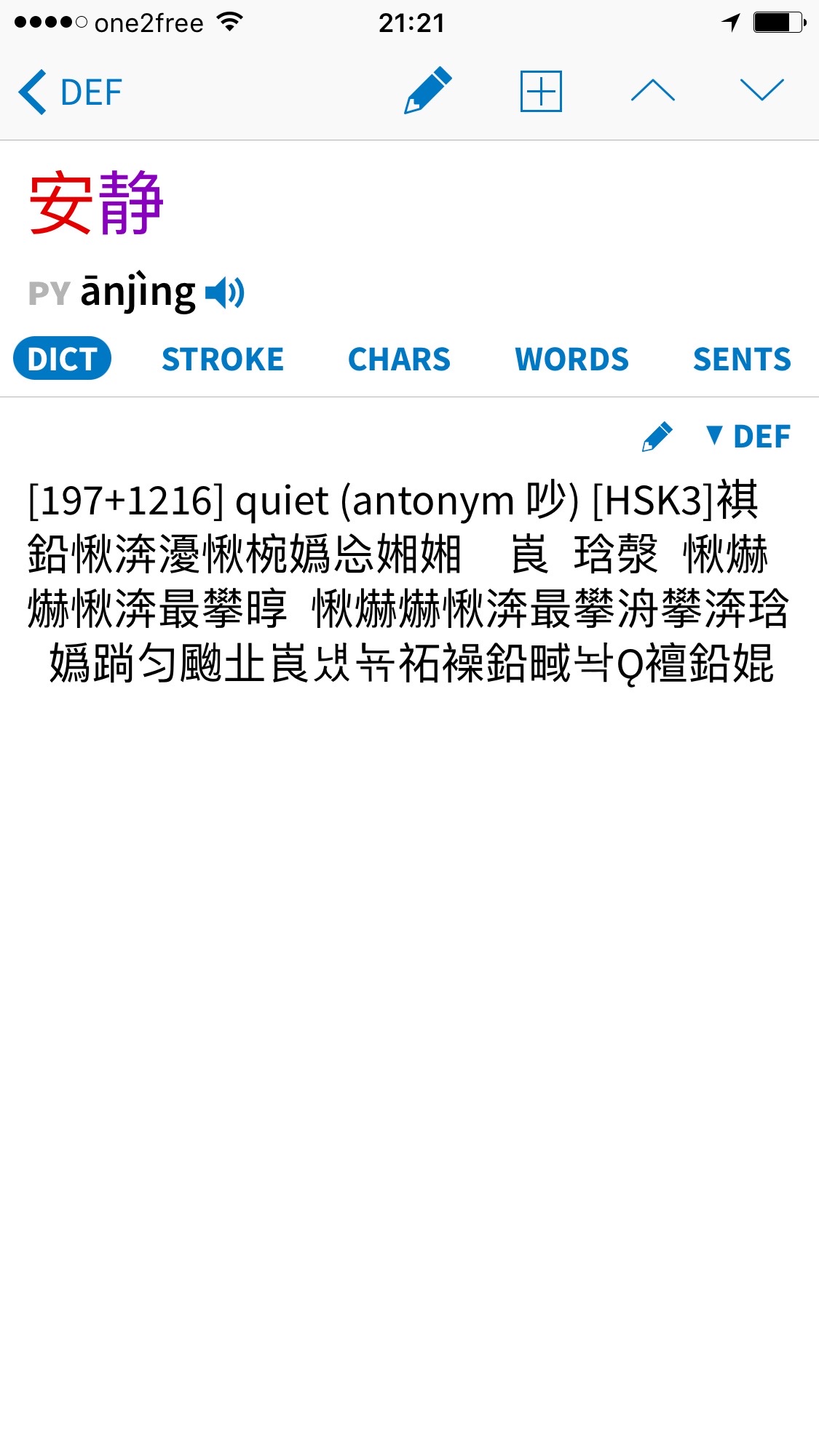Switch to the WORDS tab
The image size is (819, 1456).
coord(572,359)
